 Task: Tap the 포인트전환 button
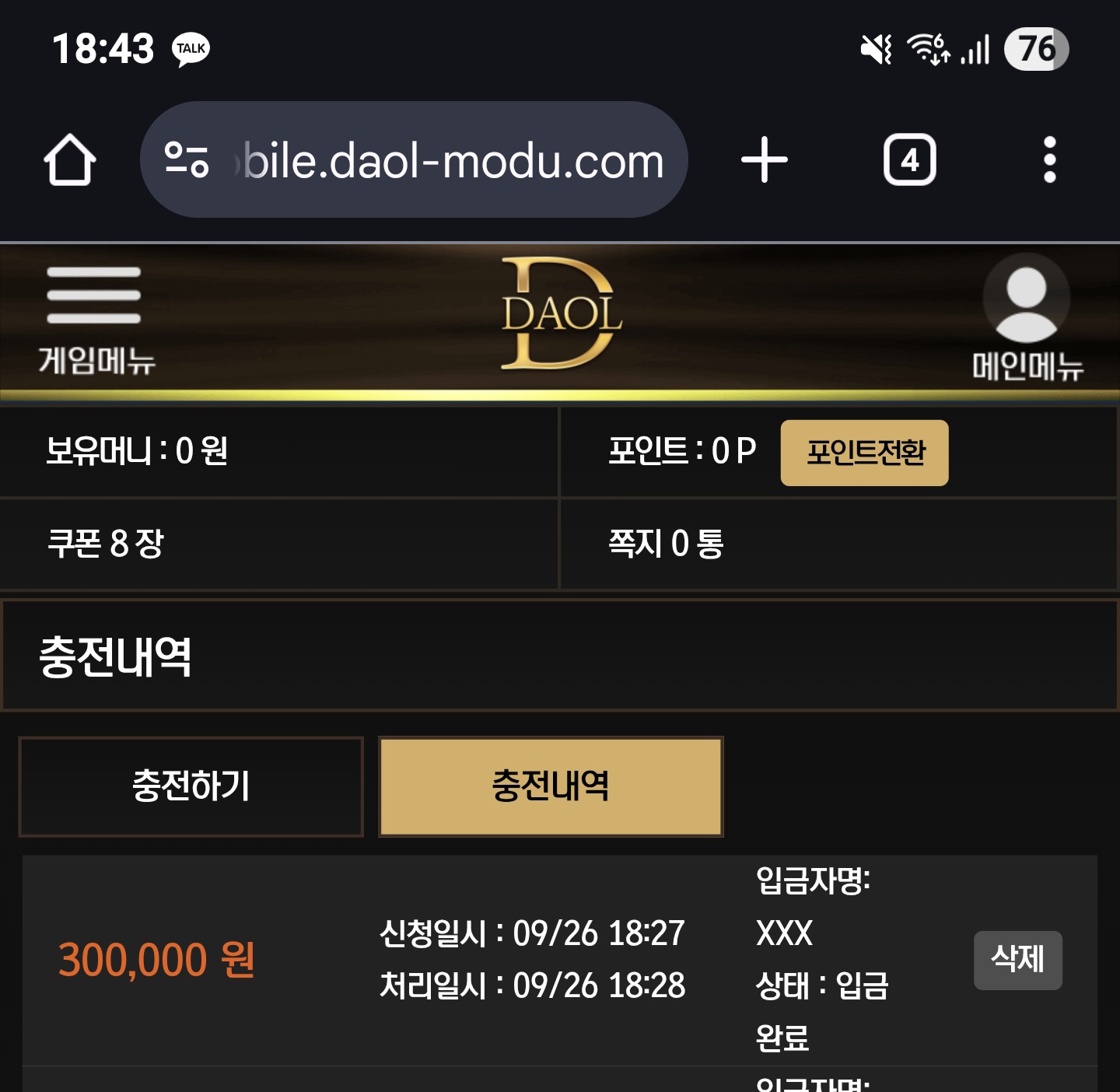(864, 453)
